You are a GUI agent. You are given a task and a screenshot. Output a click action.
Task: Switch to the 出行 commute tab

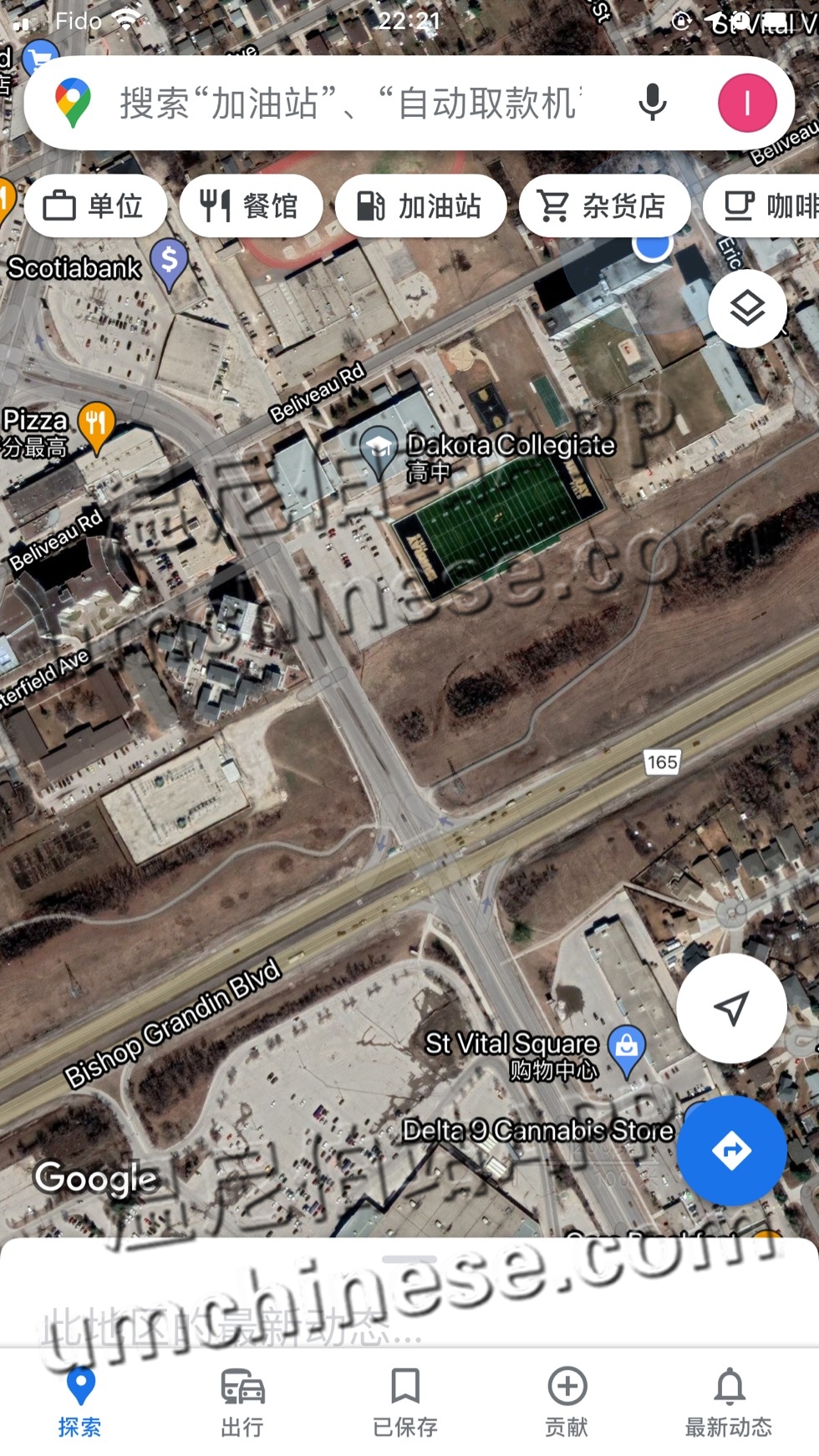[x=242, y=1403]
